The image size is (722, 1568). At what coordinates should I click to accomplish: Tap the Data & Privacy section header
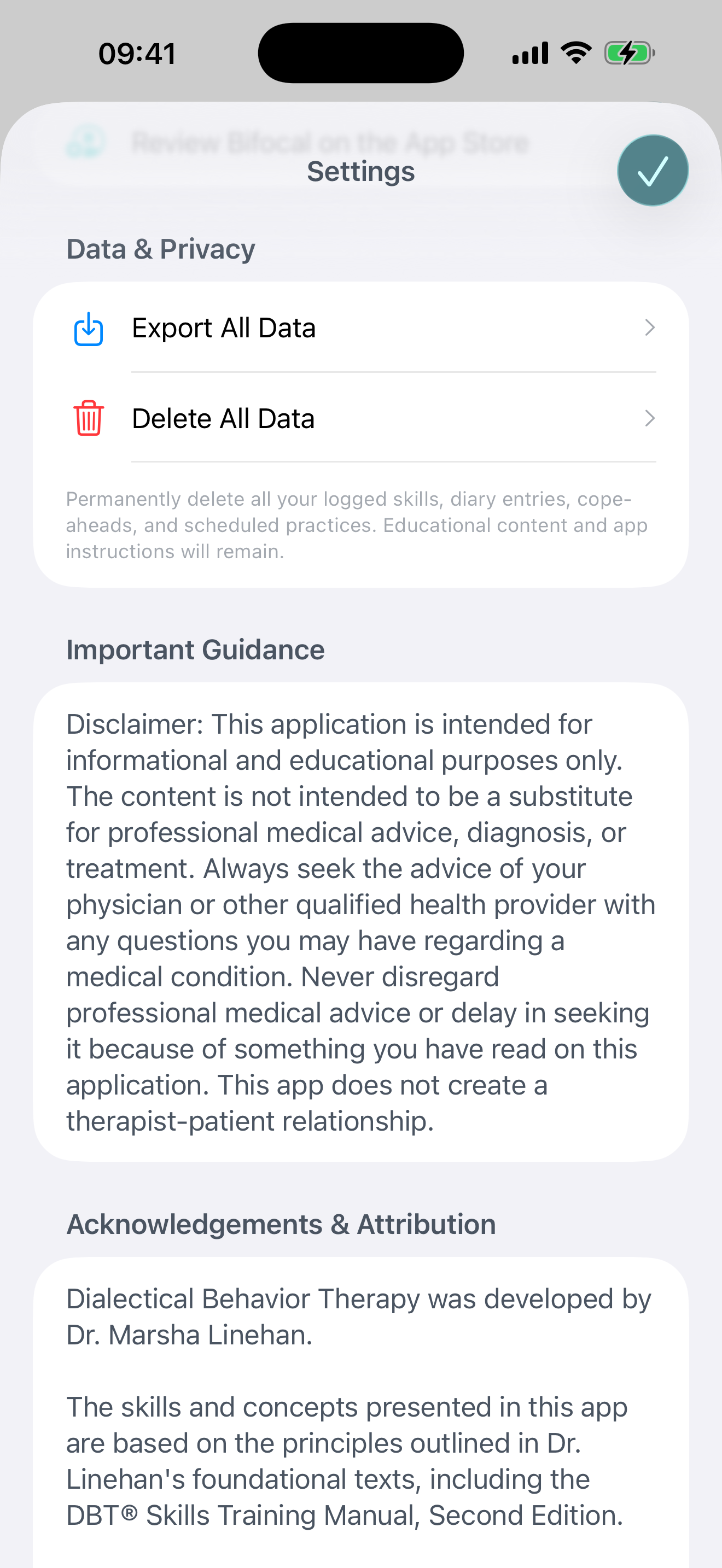[160, 248]
